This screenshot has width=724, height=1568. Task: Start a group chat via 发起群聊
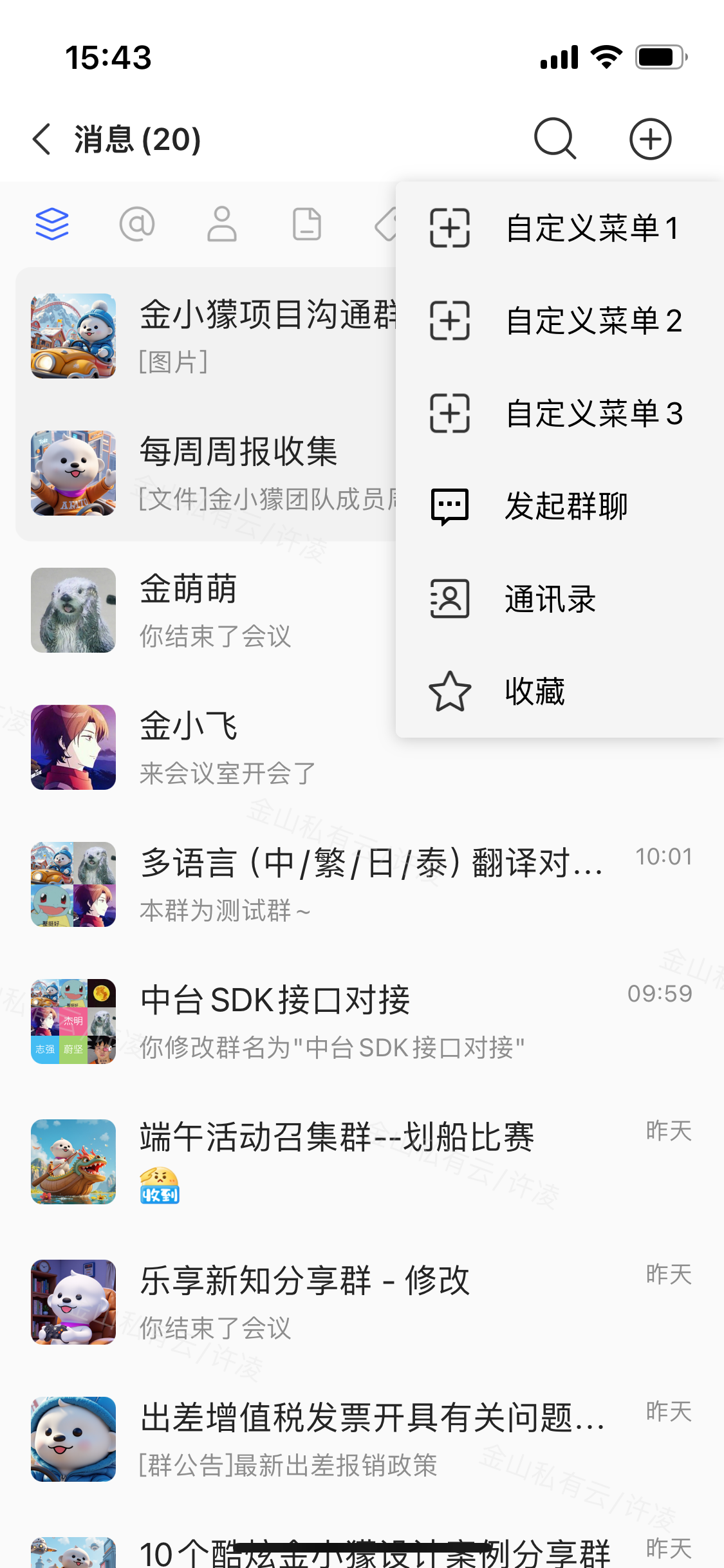(559, 506)
